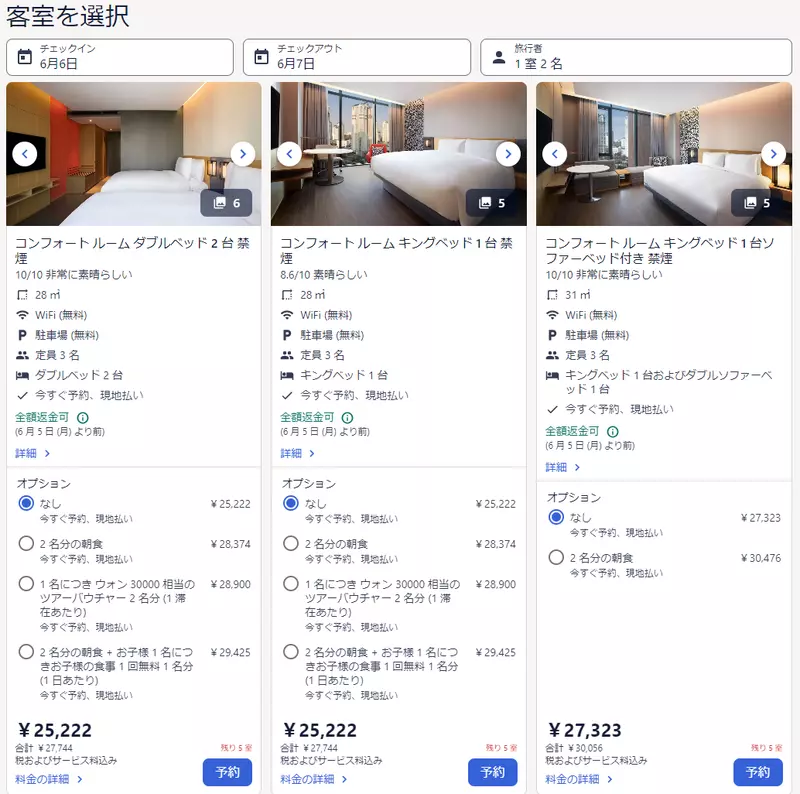Select ¥29,425 朝食 + お子様 option for キングベッド 1 台
The width and height of the screenshot is (800, 794).
tap(291, 652)
